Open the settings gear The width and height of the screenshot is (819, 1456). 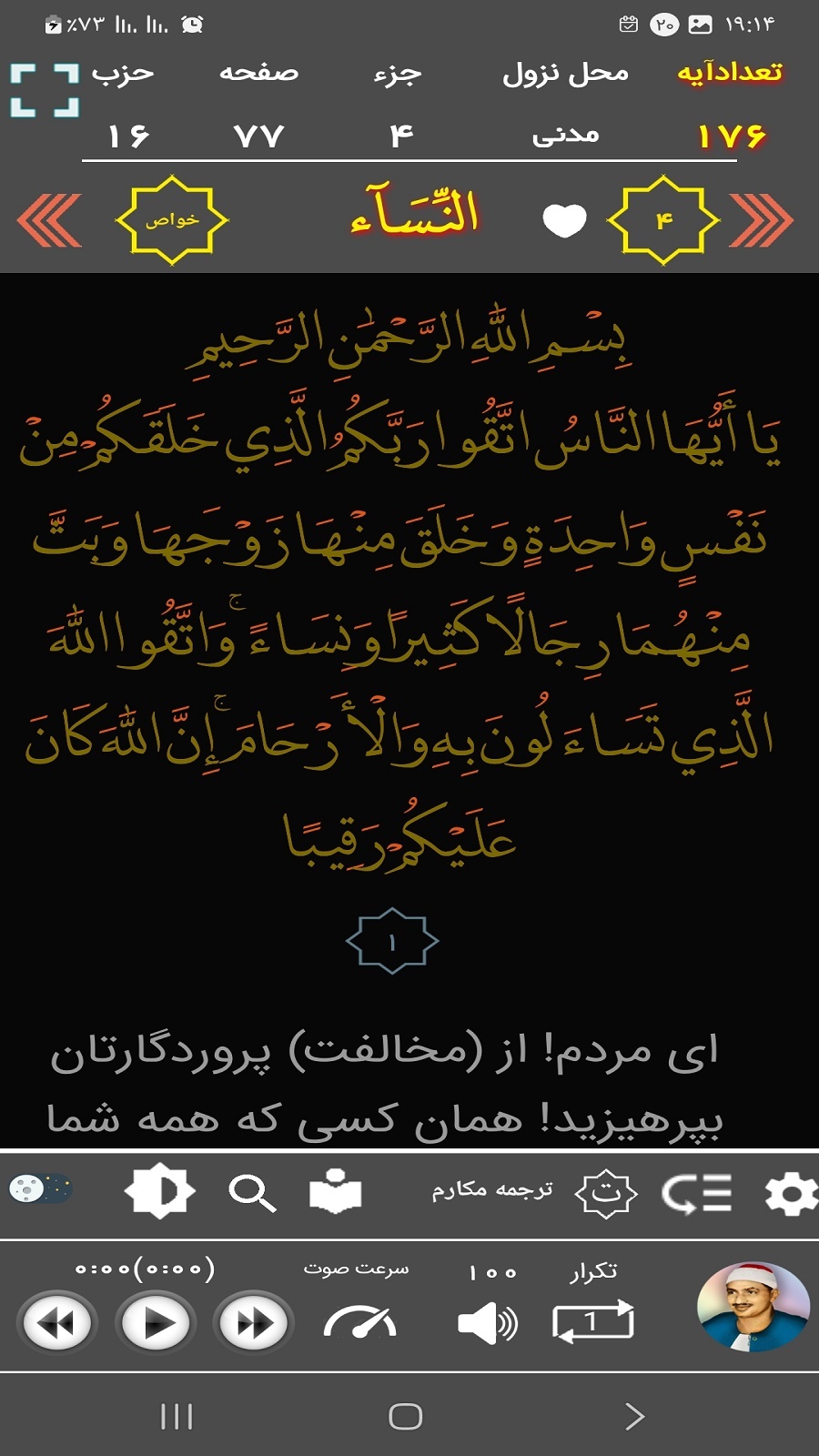point(790,1193)
